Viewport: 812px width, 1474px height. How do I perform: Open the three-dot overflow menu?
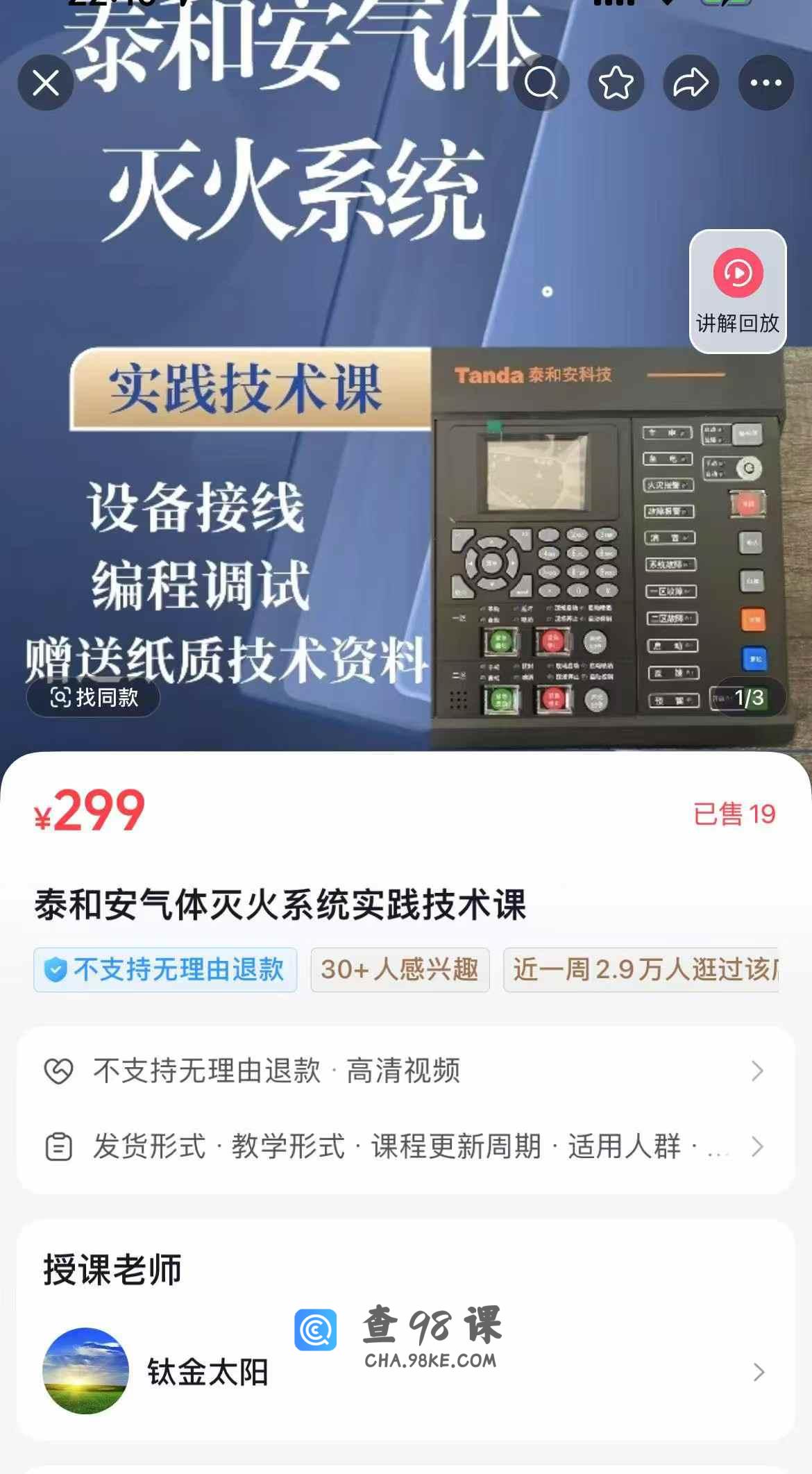[766, 83]
